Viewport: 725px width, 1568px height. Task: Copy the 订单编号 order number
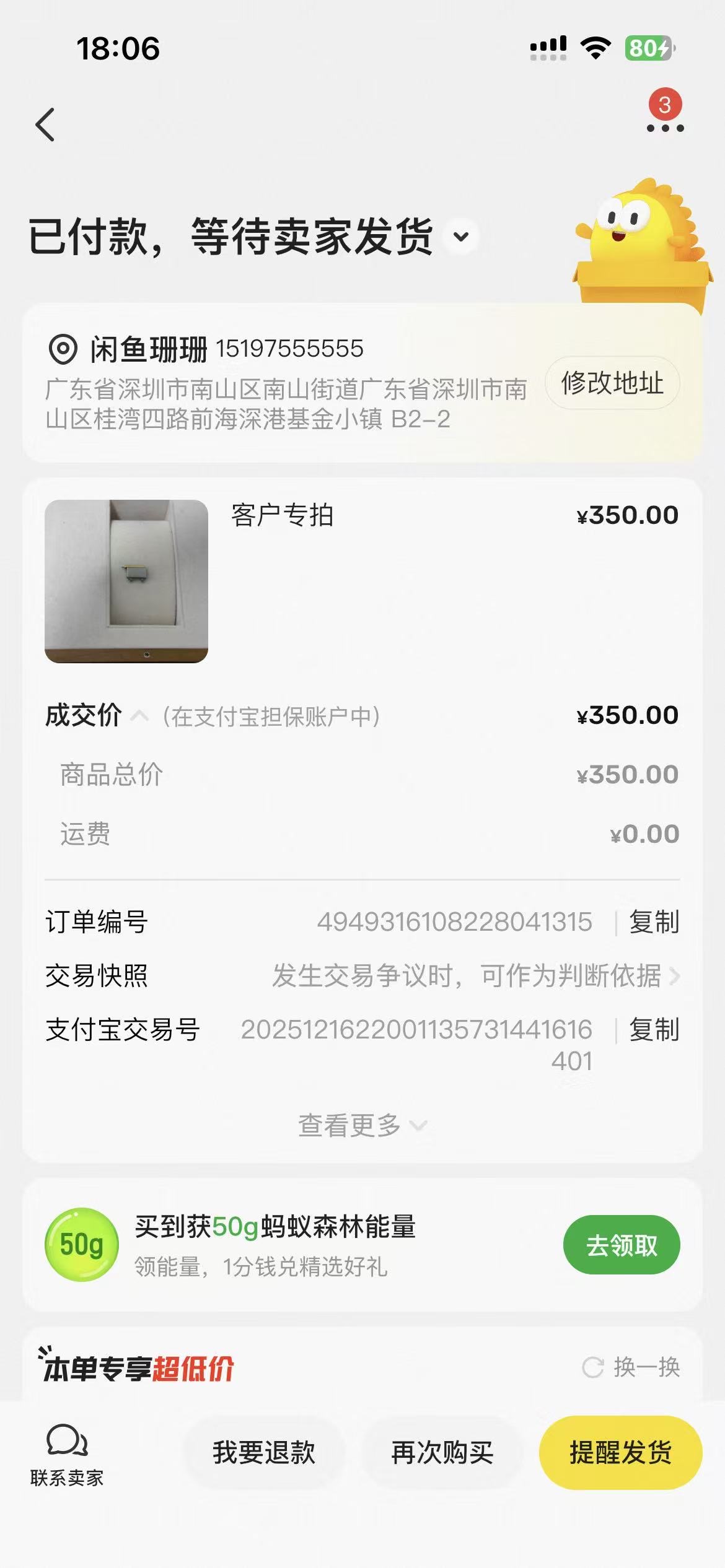pyautogui.click(x=654, y=922)
